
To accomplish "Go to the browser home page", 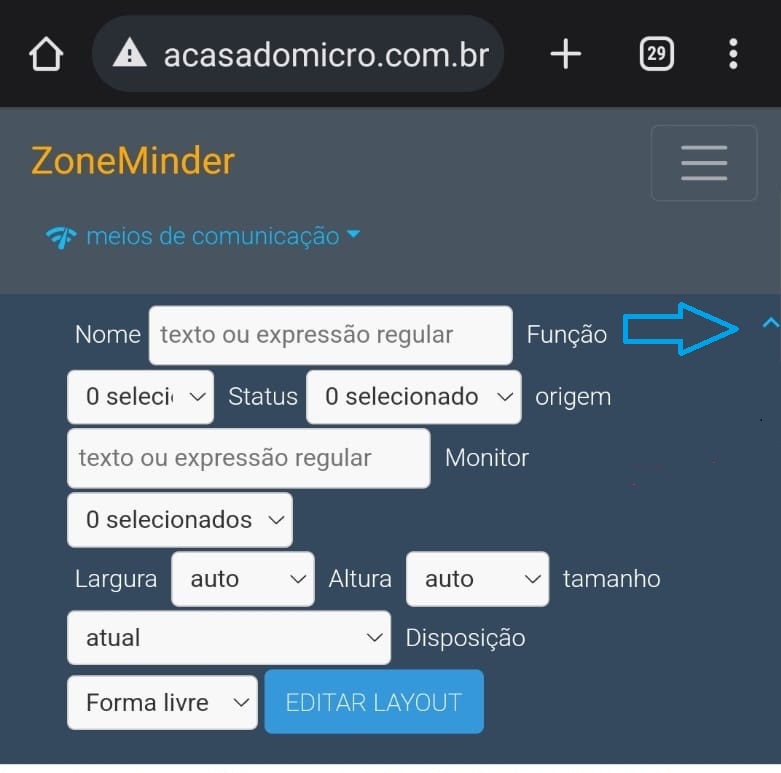I will pos(46,54).
